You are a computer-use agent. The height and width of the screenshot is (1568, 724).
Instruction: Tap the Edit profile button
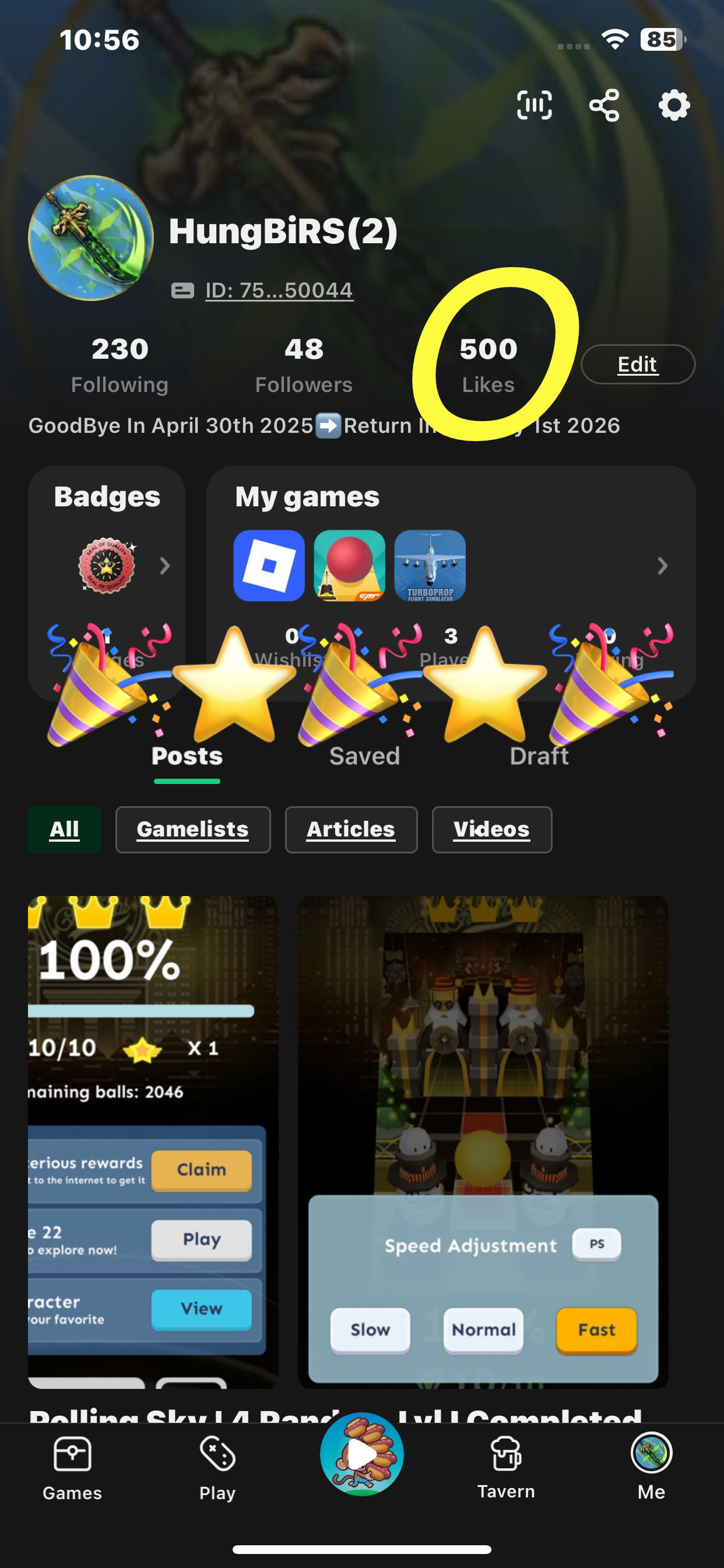637,364
